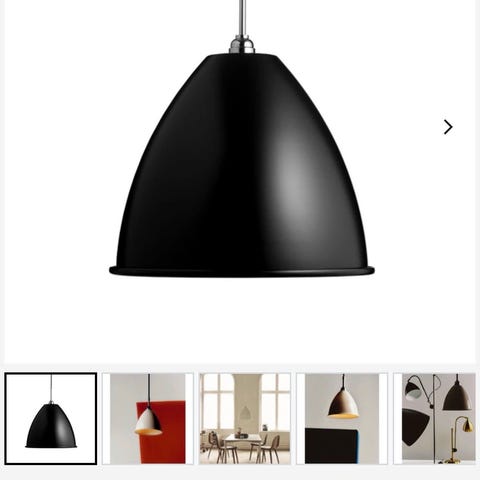This screenshot has width=480, height=480.
Task: View the dining room scene thumbnail
Action: click(245, 419)
